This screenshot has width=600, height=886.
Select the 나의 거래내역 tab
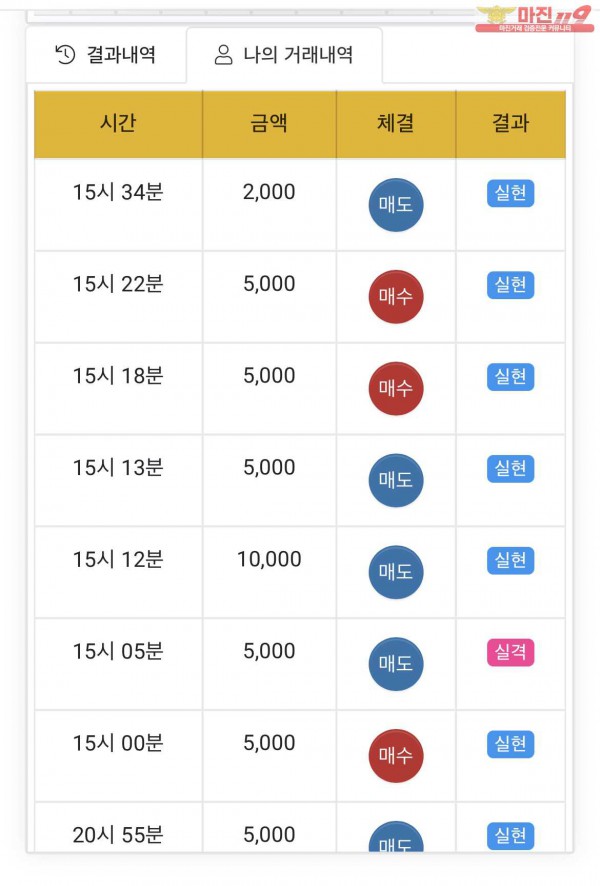point(285,54)
